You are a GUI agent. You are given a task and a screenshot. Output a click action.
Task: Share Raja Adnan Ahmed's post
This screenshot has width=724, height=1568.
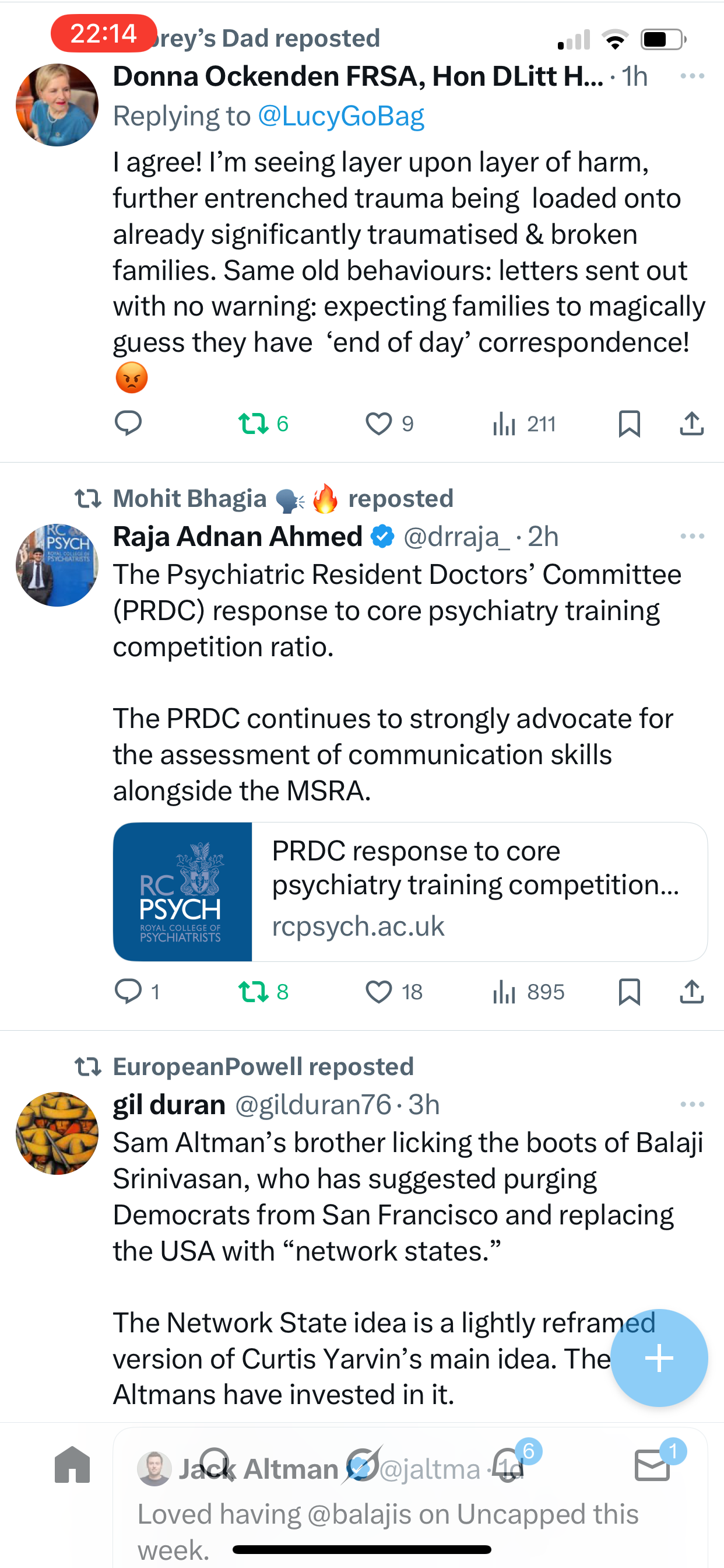691,992
